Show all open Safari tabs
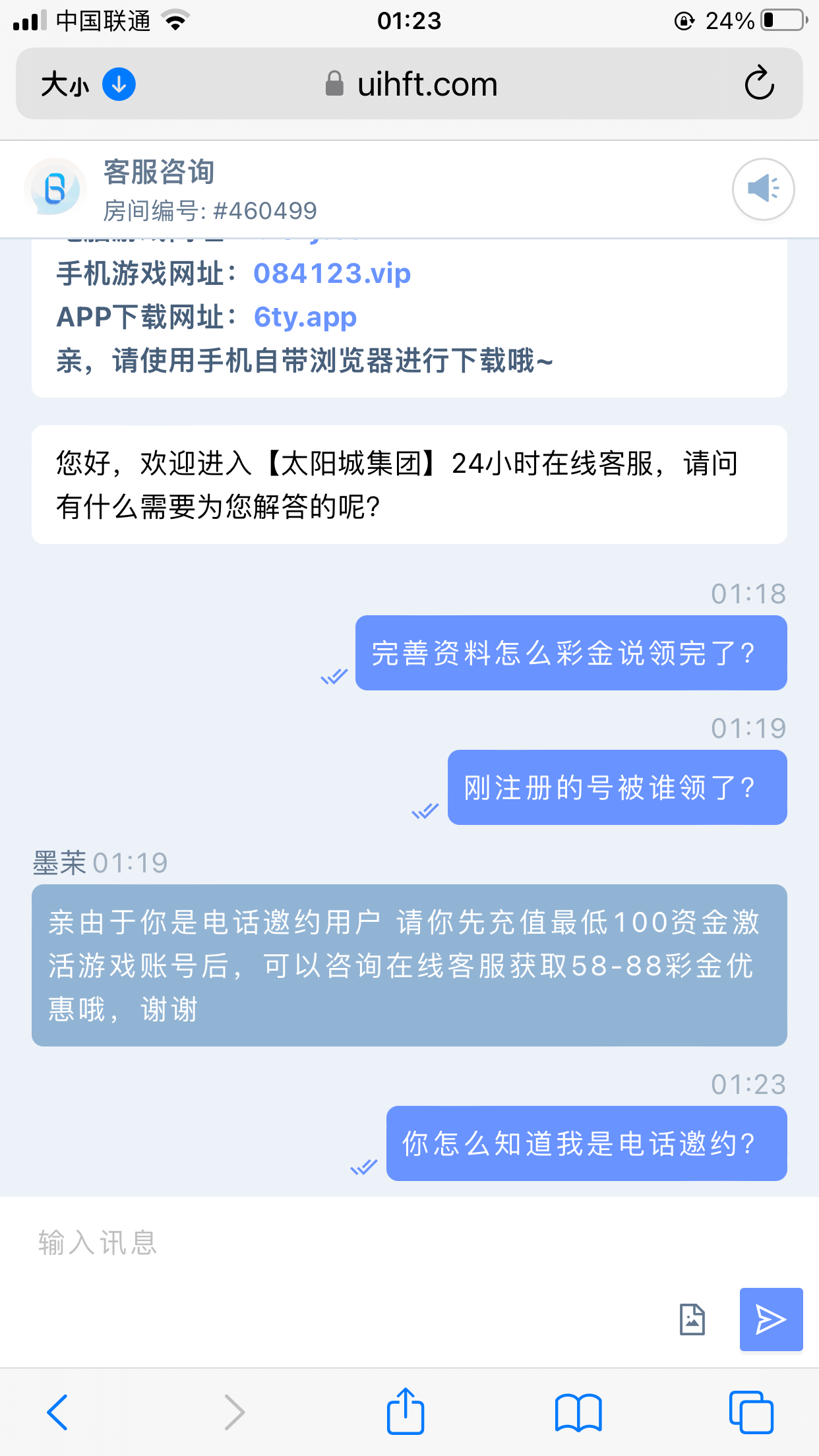Image resolution: width=819 pixels, height=1456 pixels. pos(751,1412)
